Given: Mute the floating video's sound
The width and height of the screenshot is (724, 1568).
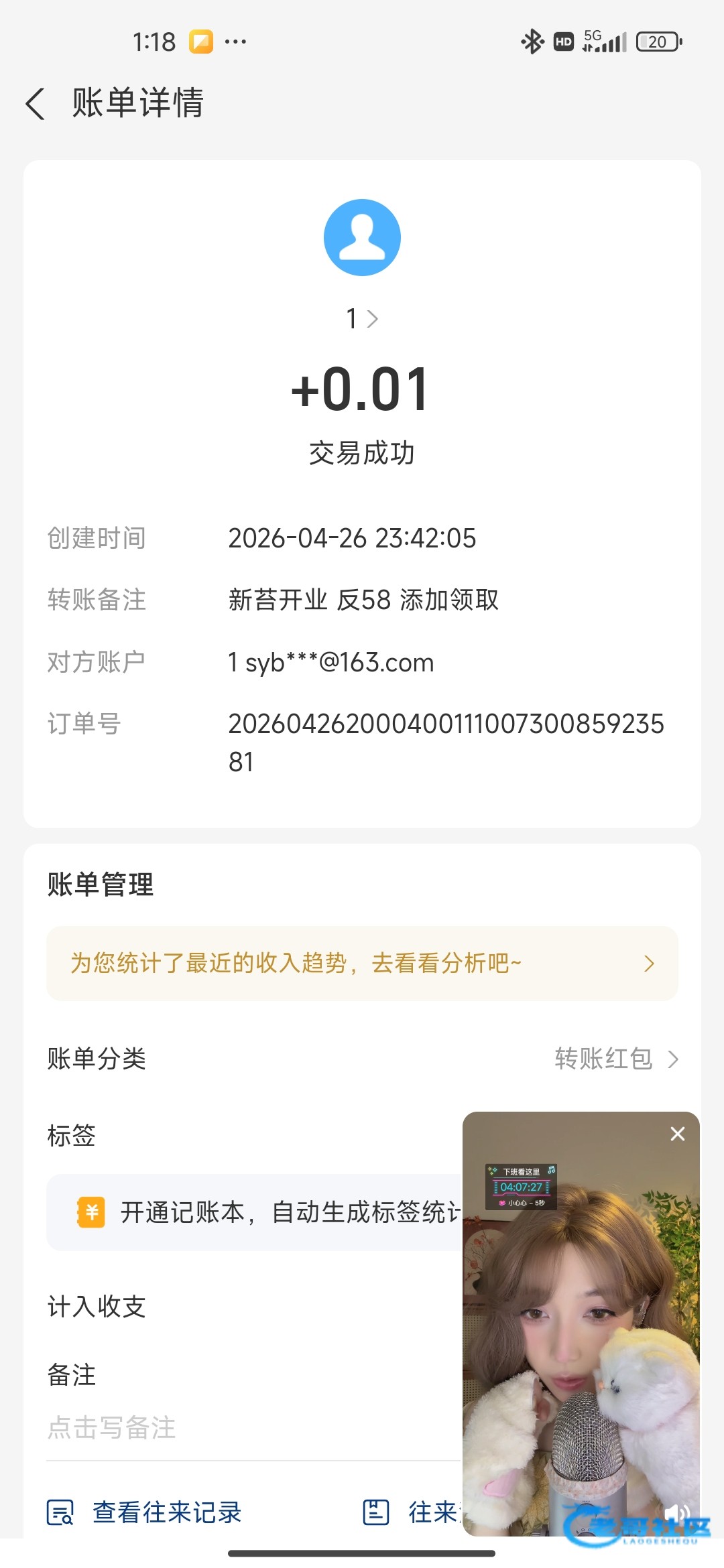Looking at the screenshot, I should (676, 1512).
